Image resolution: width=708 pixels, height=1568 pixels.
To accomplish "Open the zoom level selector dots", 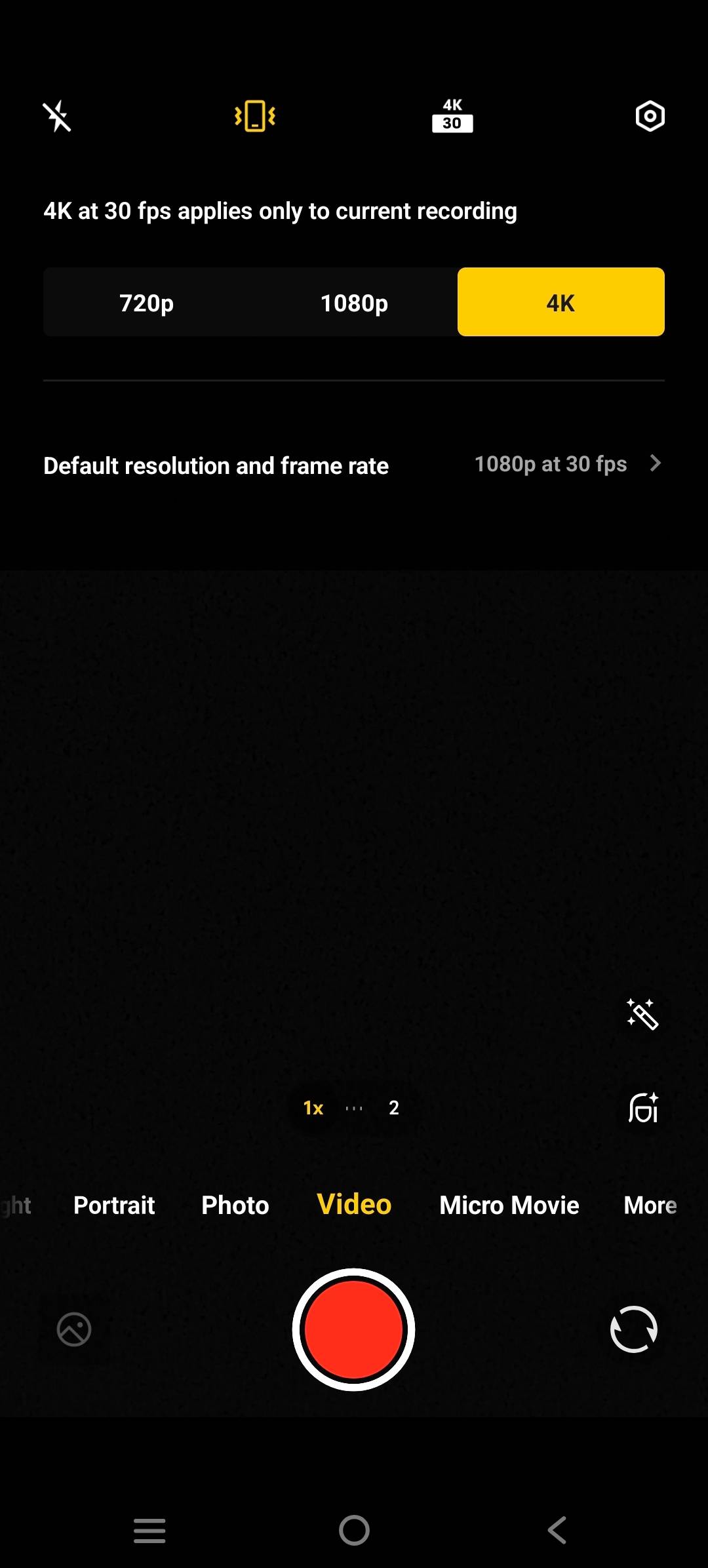I will tap(353, 1107).
